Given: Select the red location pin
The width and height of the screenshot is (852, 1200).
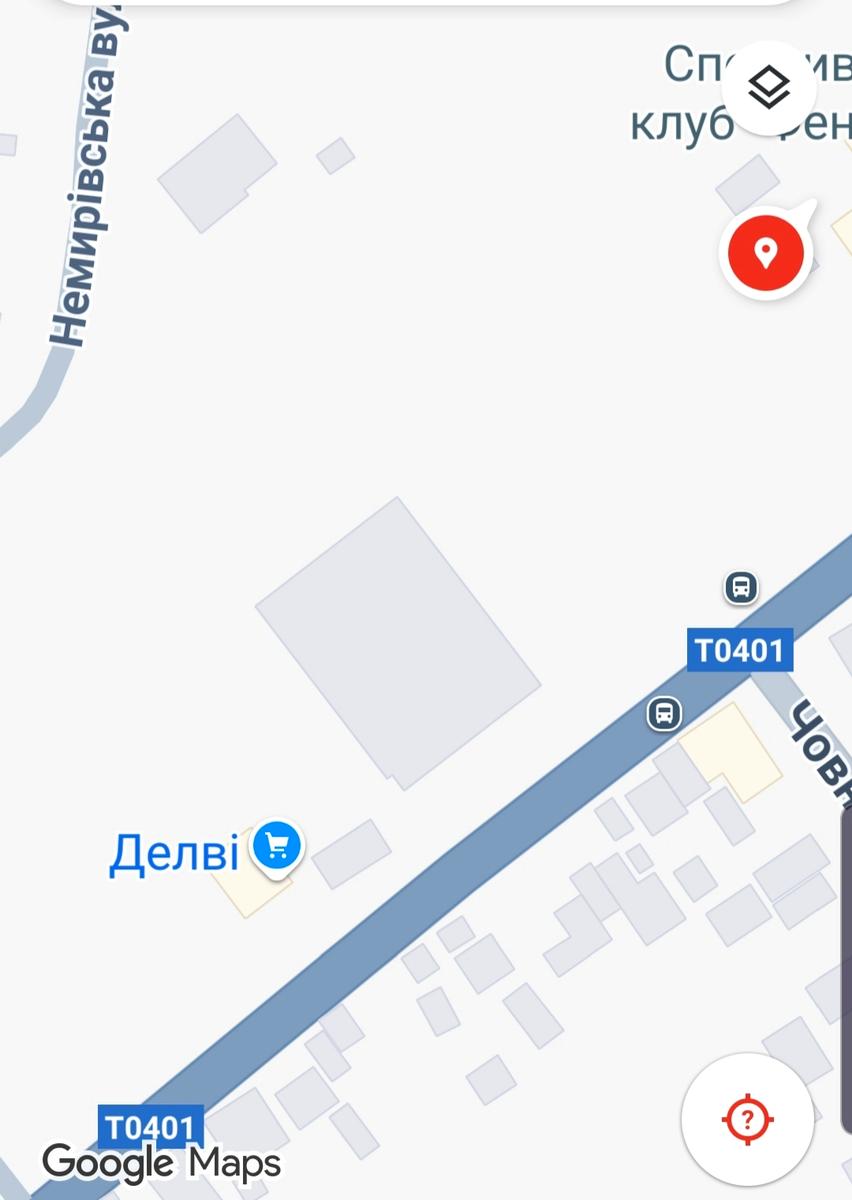Looking at the screenshot, I should 765,253.
